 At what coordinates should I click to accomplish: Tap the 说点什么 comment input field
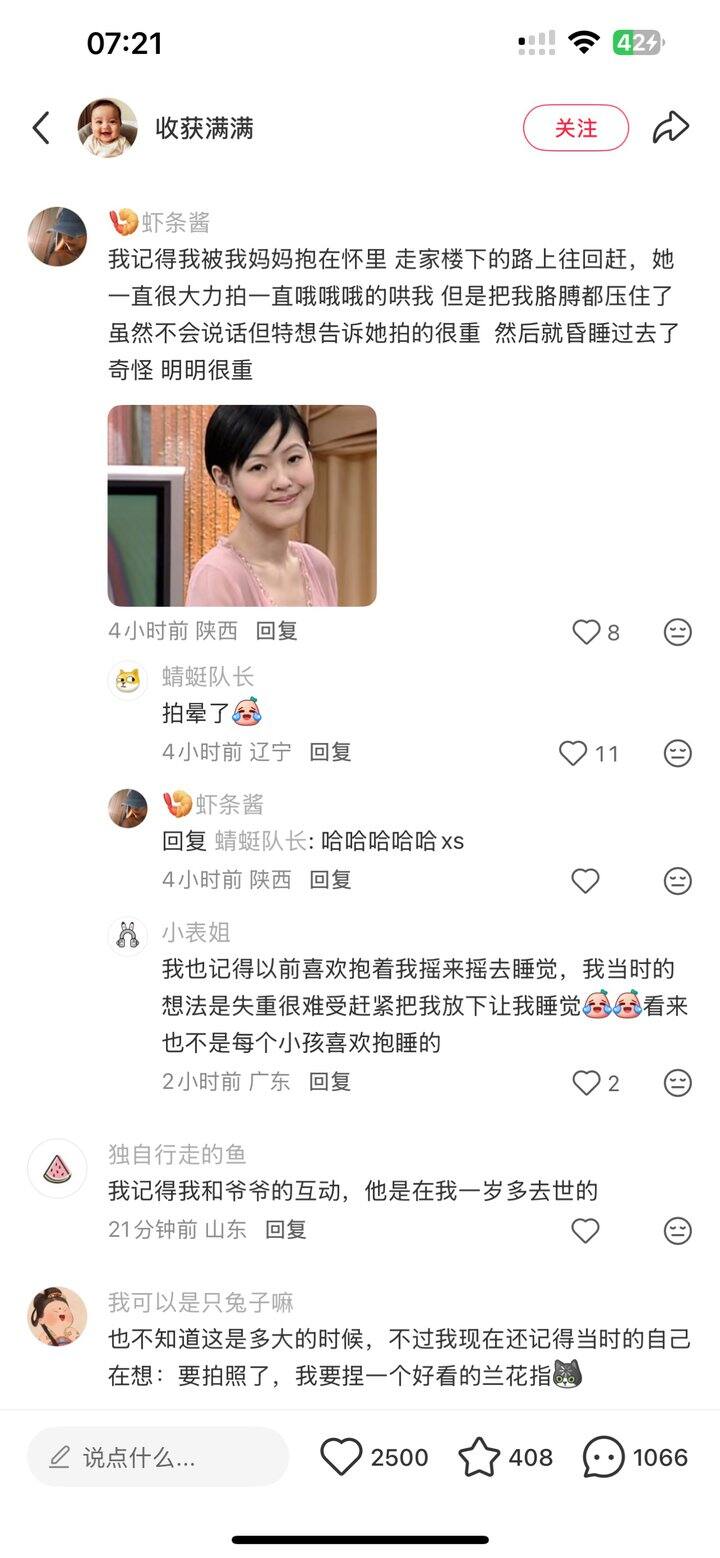coord(158,1457)
